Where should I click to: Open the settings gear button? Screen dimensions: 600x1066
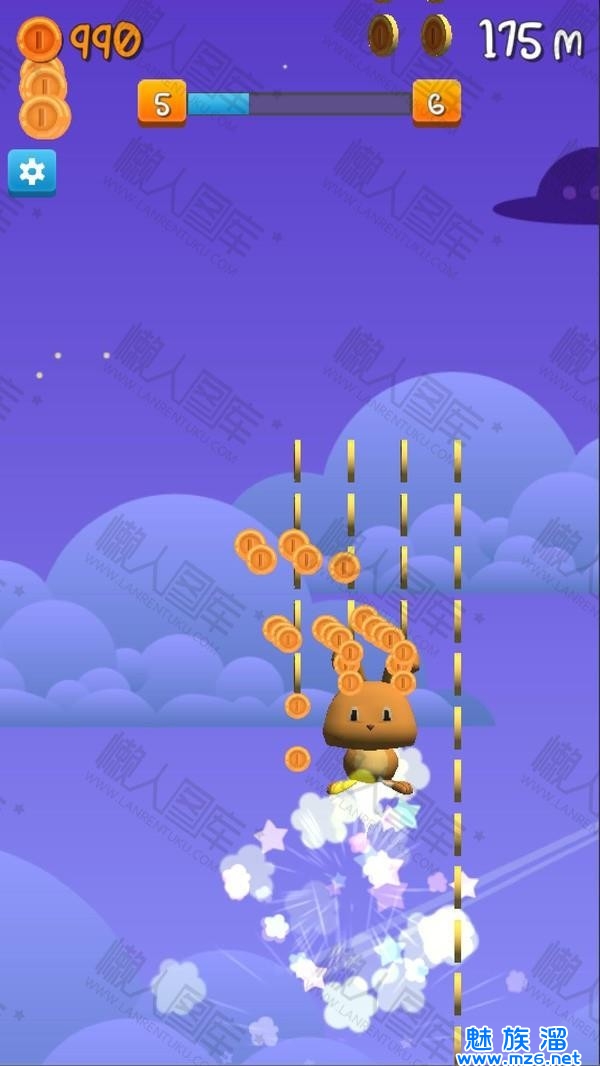point(32,172)
